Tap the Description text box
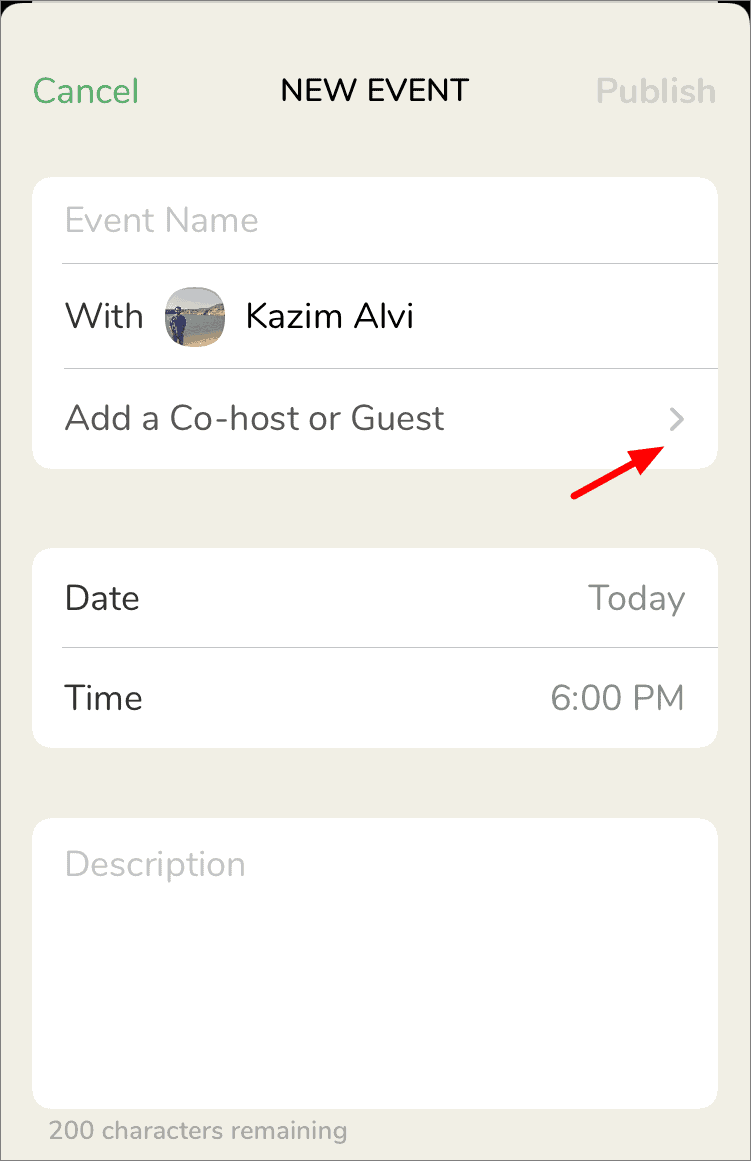The height and width of the screenshot is (1161, 751). point(375,960)
